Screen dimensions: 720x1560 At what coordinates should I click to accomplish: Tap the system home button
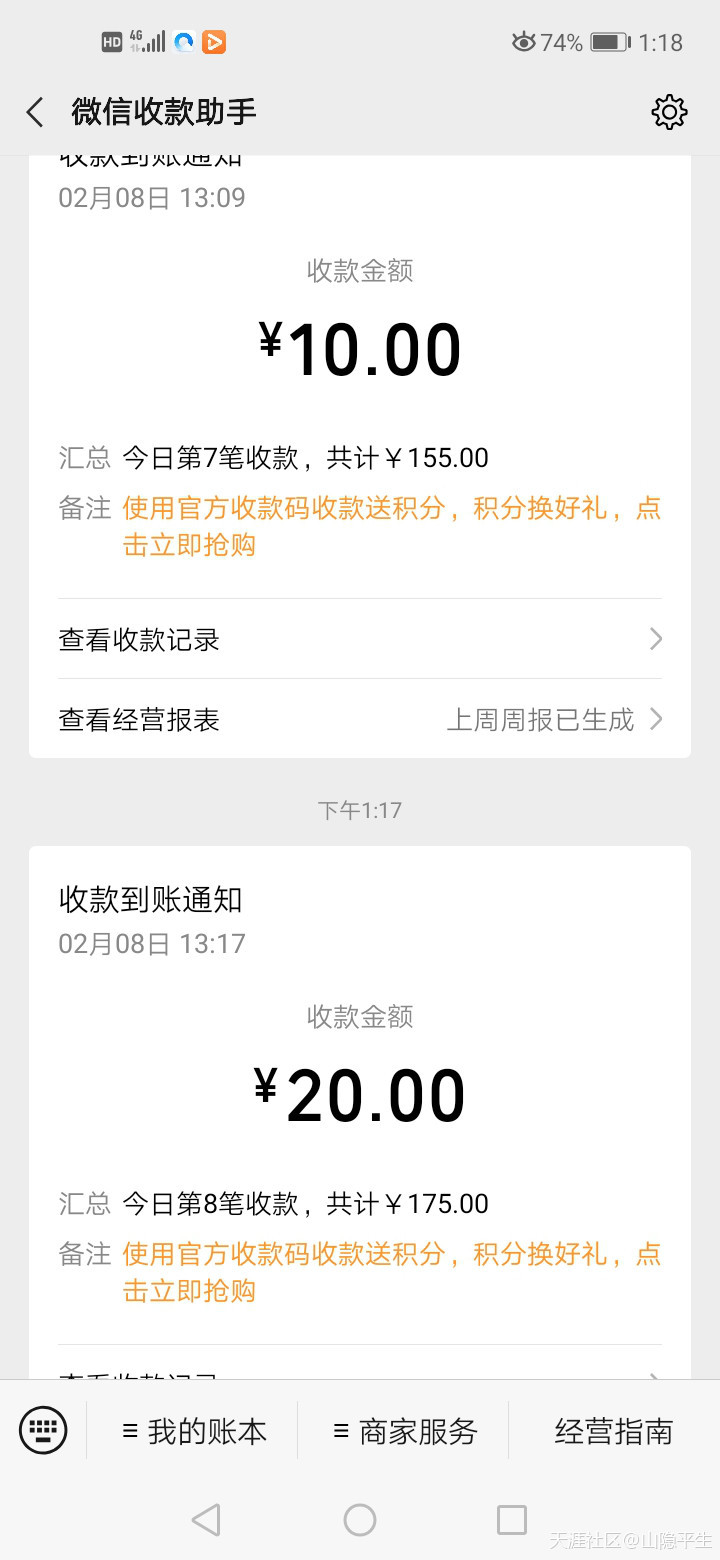360,1520
